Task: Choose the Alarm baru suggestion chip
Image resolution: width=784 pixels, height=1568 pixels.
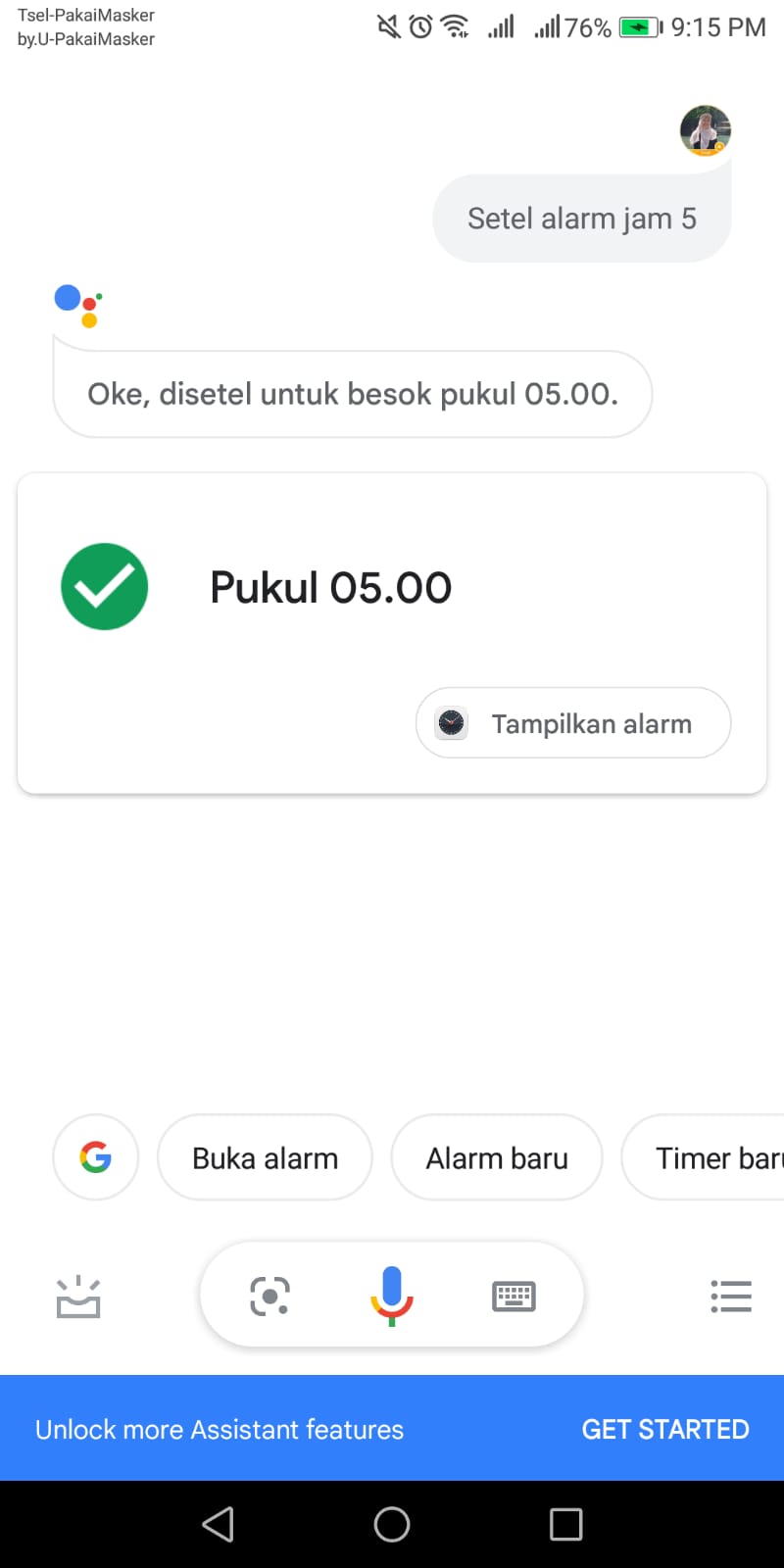Action: coord(496,1157)
